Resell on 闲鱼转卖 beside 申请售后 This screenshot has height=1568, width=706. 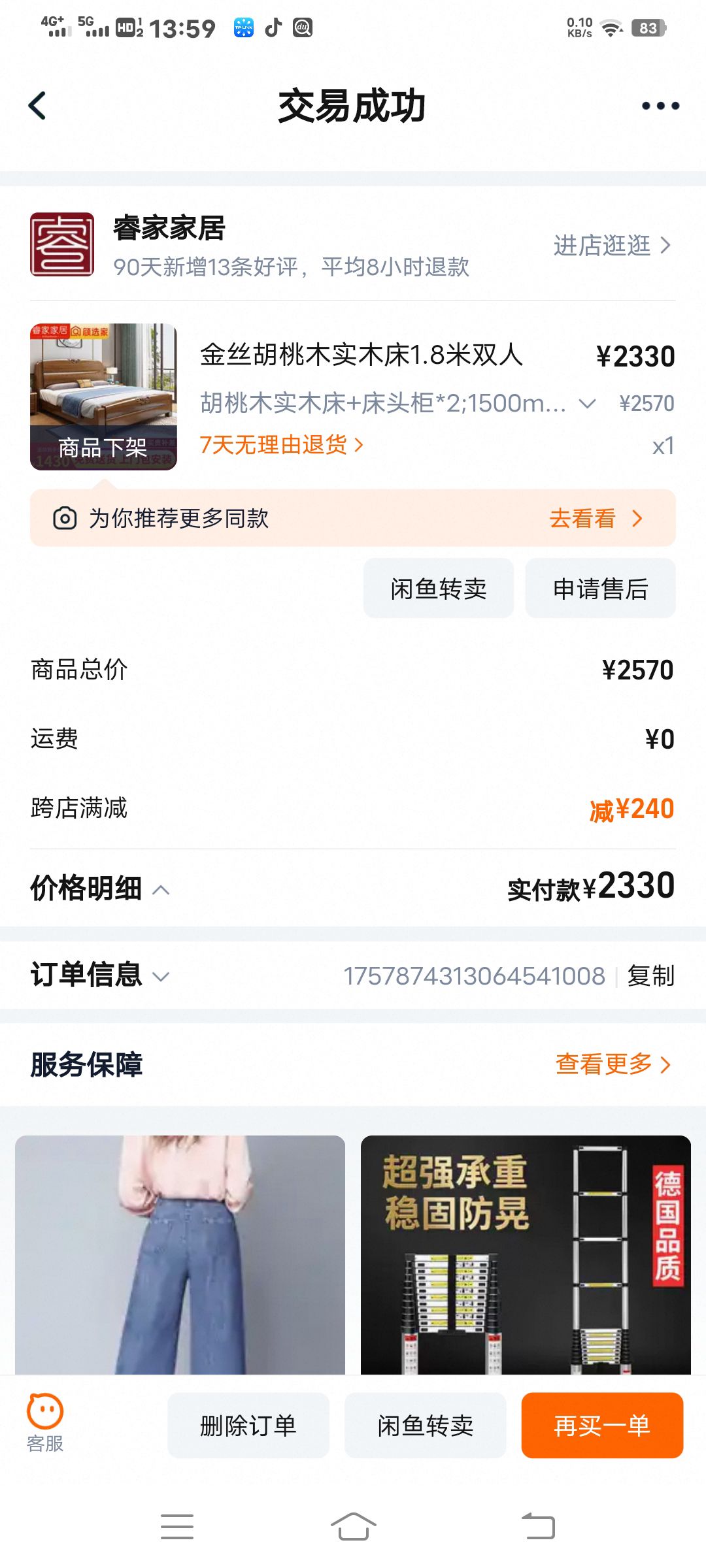pos(438,589)
